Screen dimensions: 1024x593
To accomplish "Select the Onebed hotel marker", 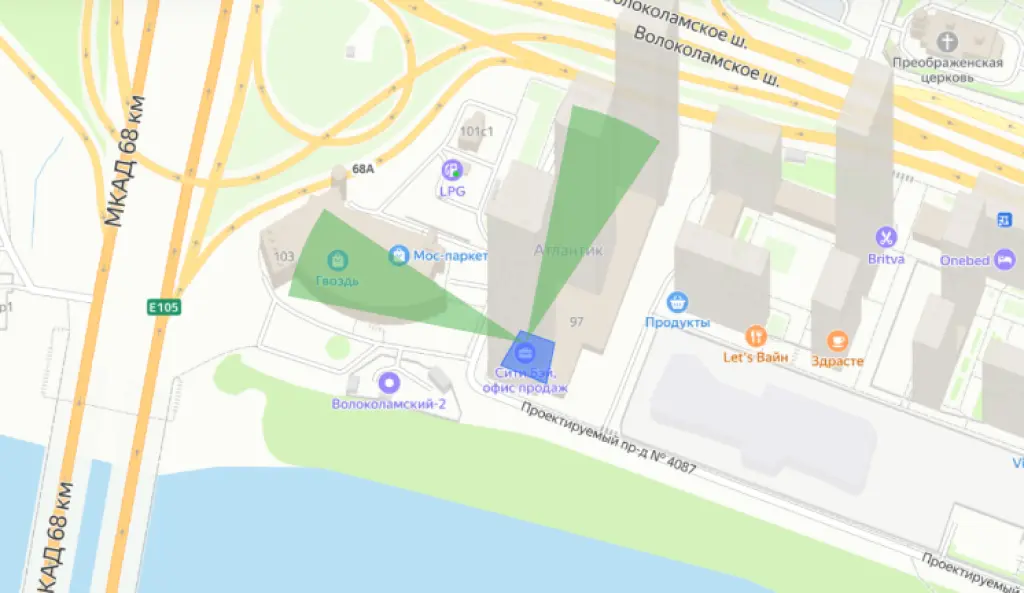I will pyautogui.click(x=1004, y=260).
